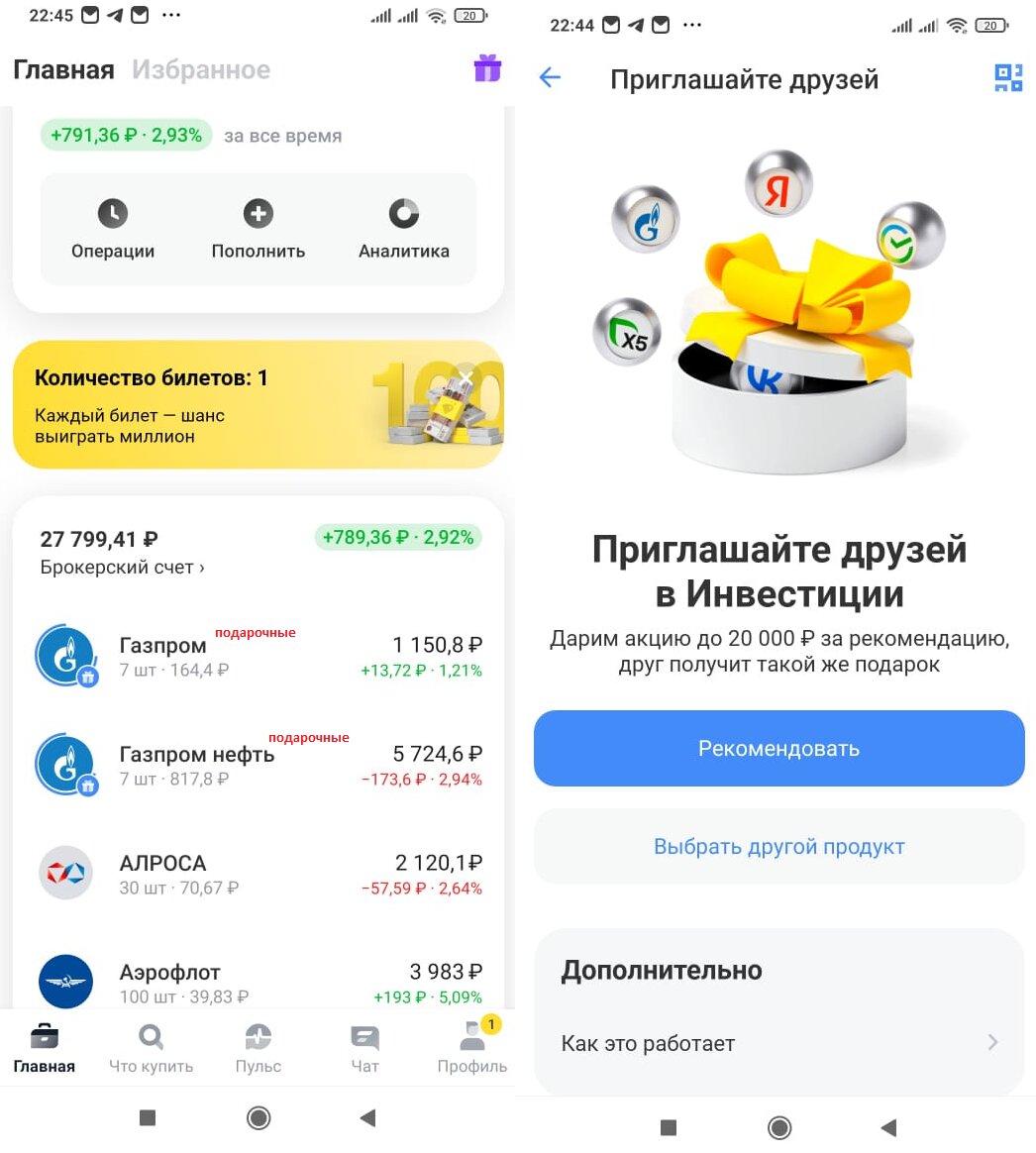Tap the Чат icon in the bottom bar
Screen dimensions: 1036x1153
[364, 1037]
